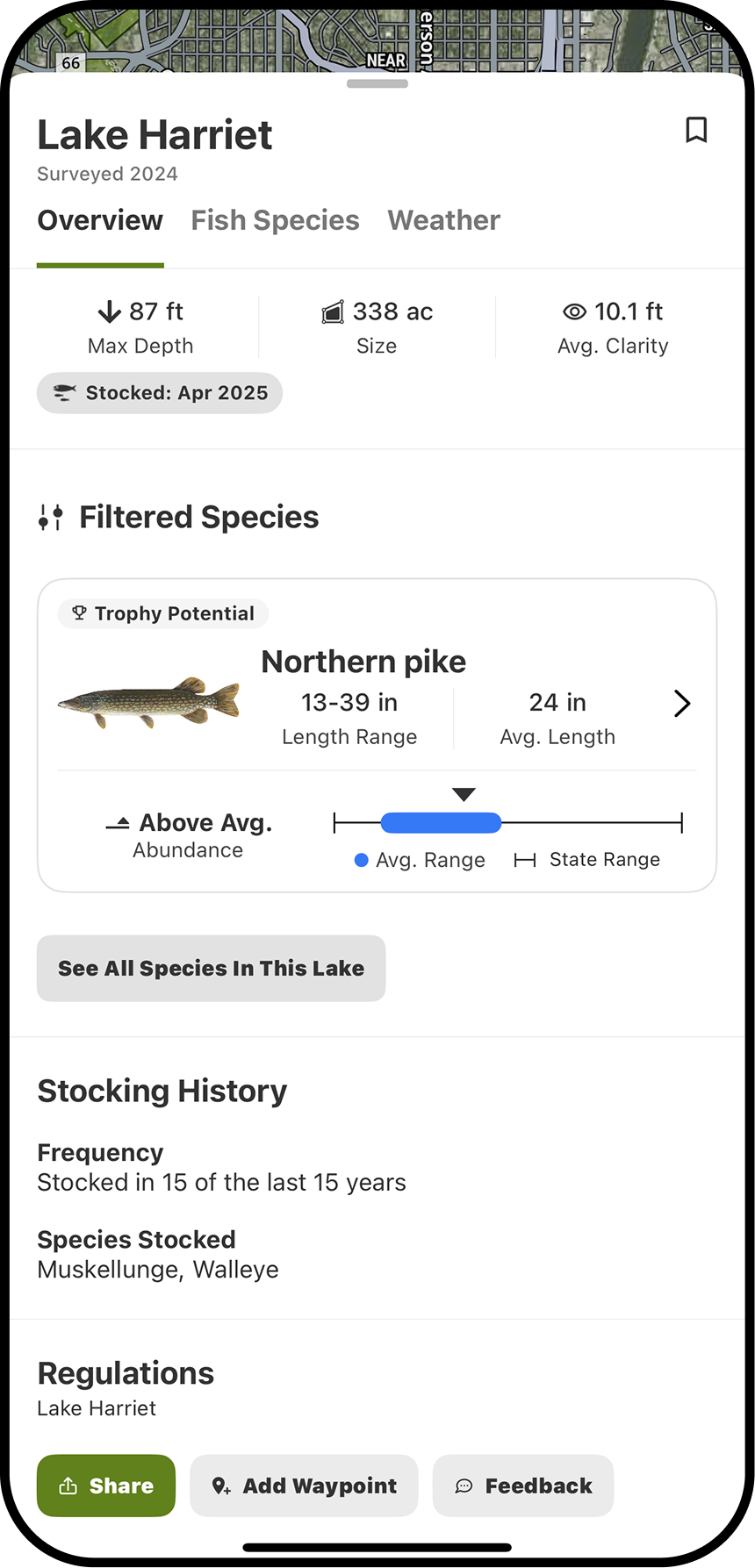Click the acreage Size polygon icon

(x=332, y=311)
